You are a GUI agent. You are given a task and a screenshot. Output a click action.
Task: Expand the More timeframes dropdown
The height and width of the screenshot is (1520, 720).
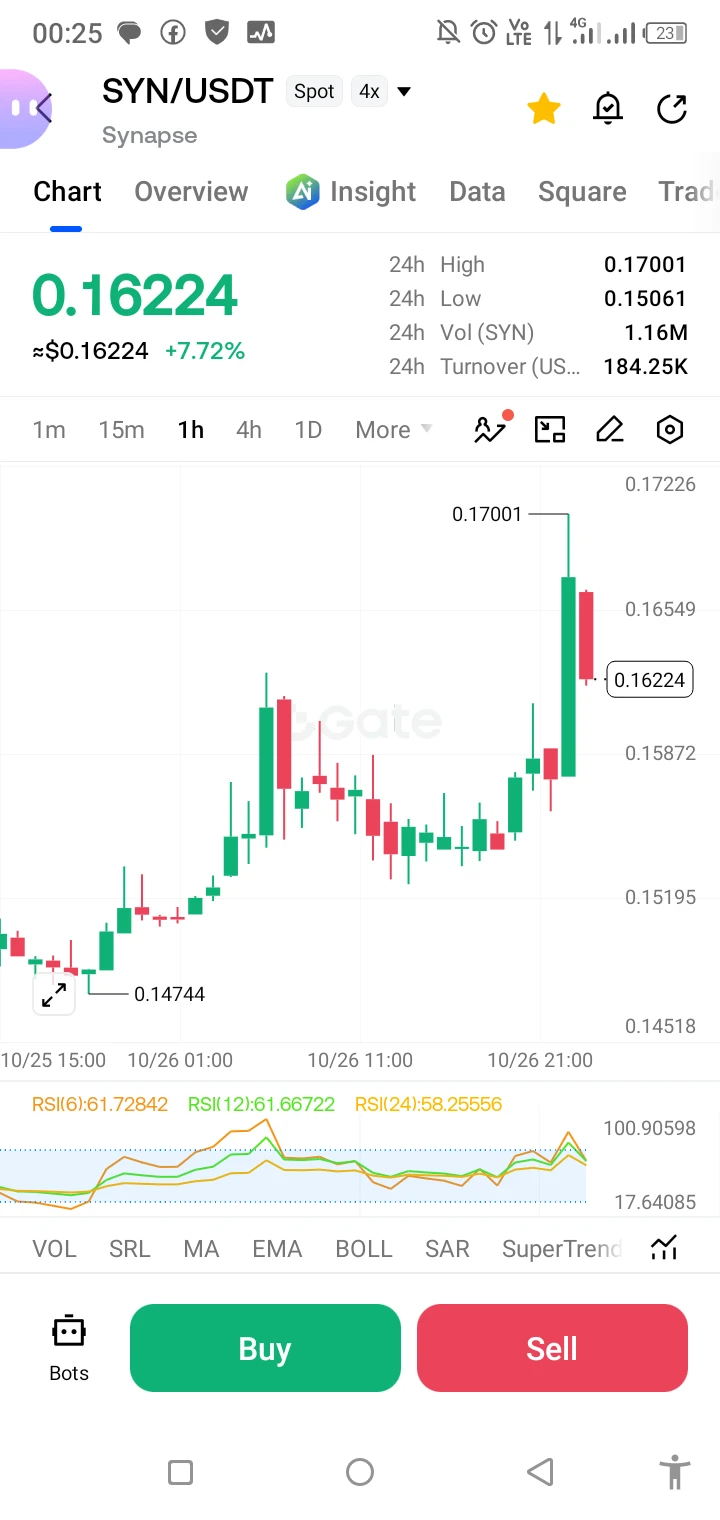[x=393, y=430]
